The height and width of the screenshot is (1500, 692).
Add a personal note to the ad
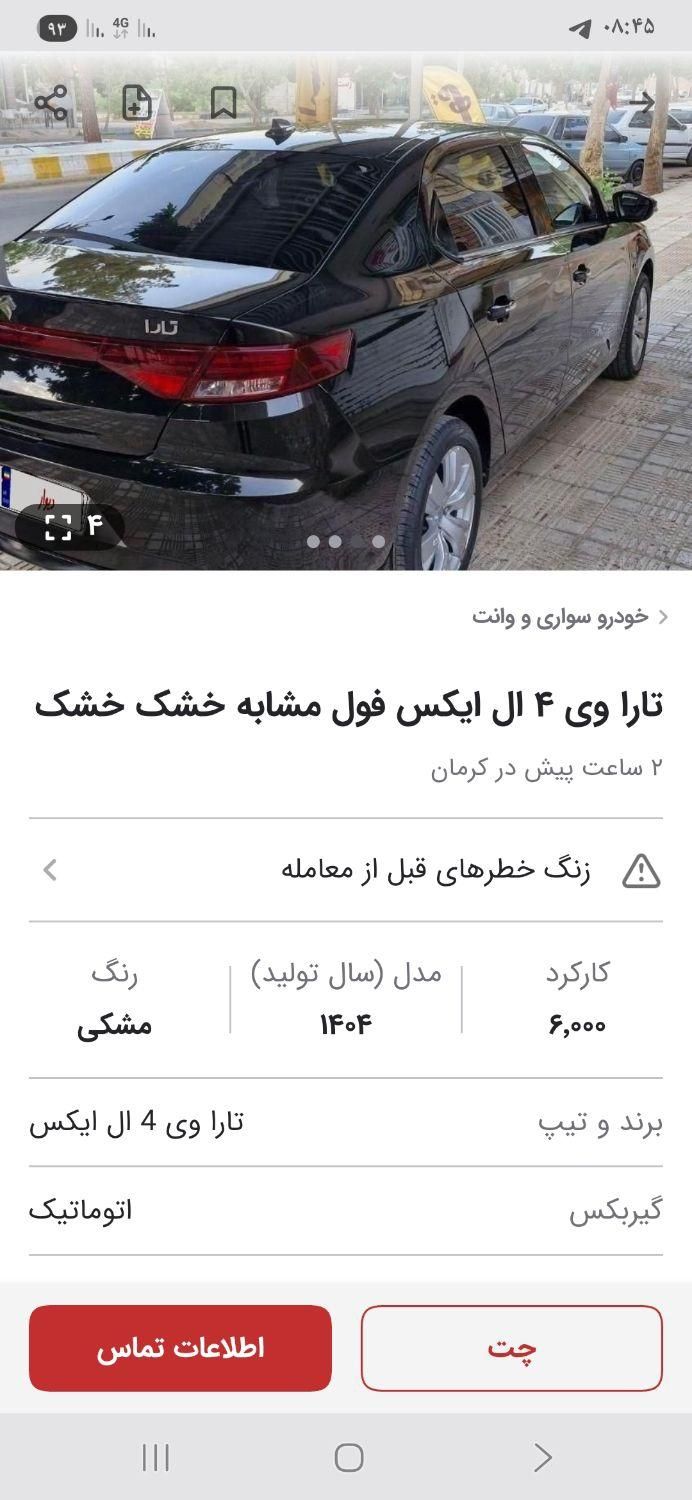click(137, 103)
